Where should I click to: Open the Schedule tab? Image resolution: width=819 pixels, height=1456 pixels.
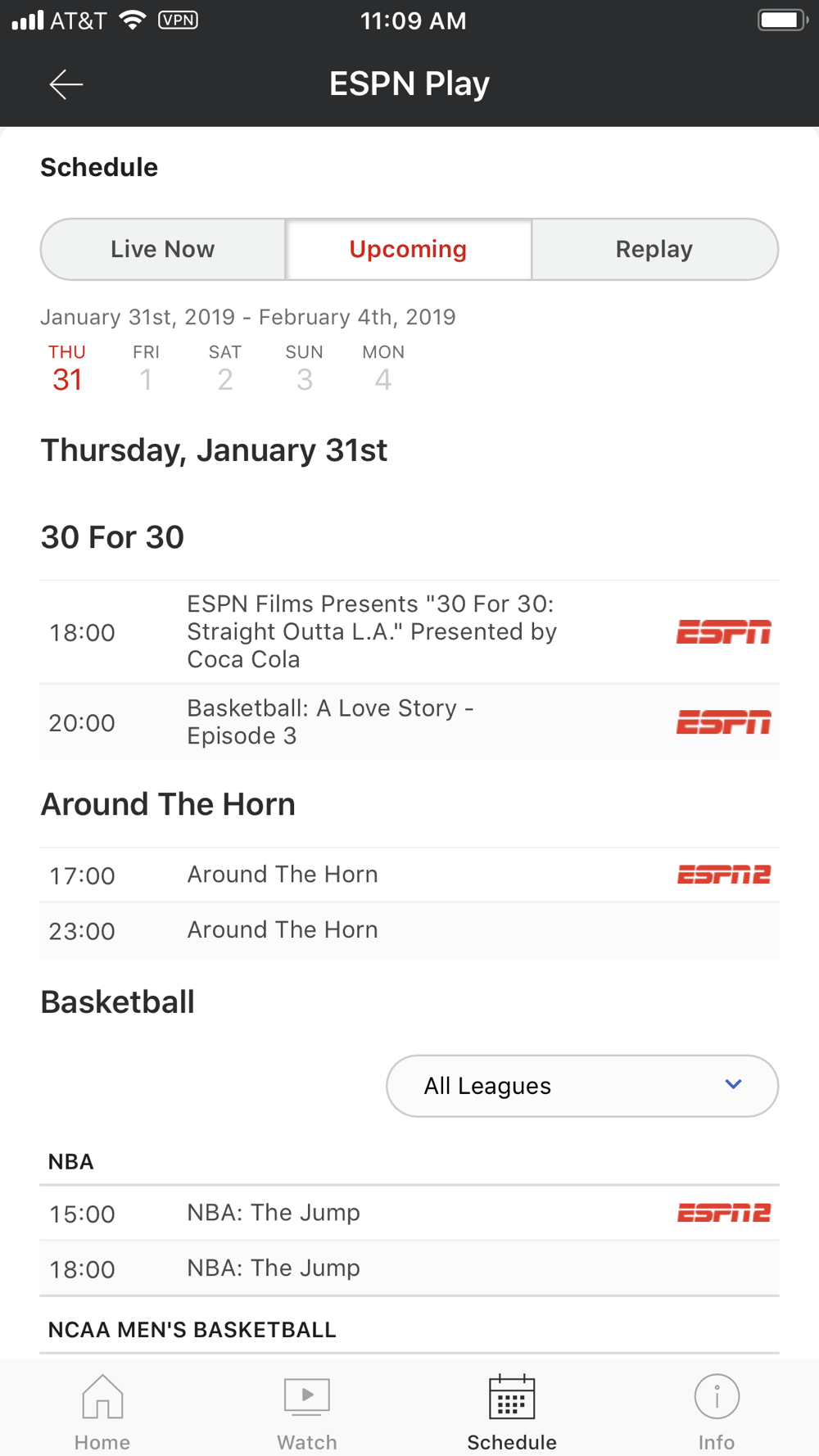click(x=512, y=1412)
